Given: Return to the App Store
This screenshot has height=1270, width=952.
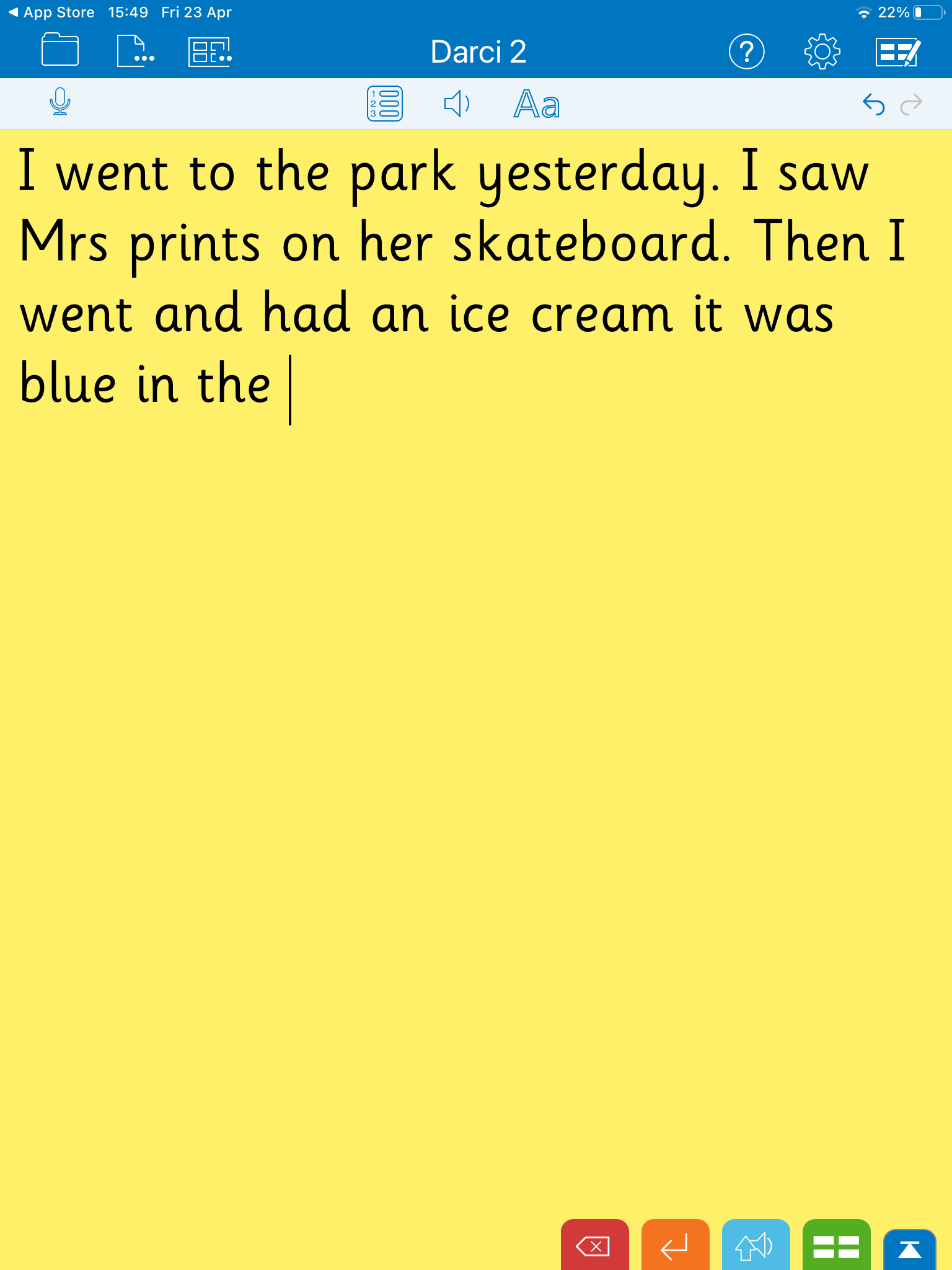Looking at the screenshot, I should pyautogui.click(x=52, y=12).
